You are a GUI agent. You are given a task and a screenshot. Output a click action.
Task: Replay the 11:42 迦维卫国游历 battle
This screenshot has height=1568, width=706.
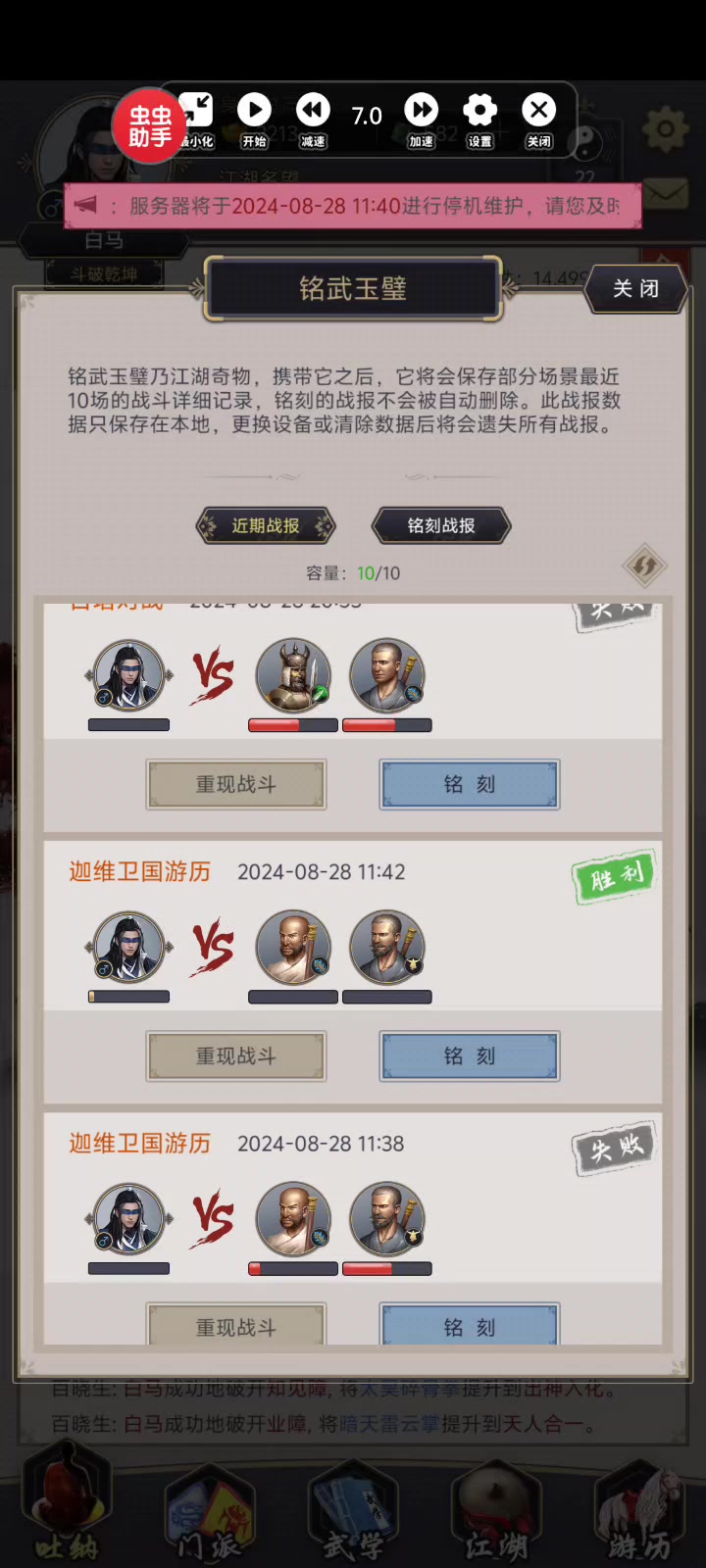point(235,1055)
